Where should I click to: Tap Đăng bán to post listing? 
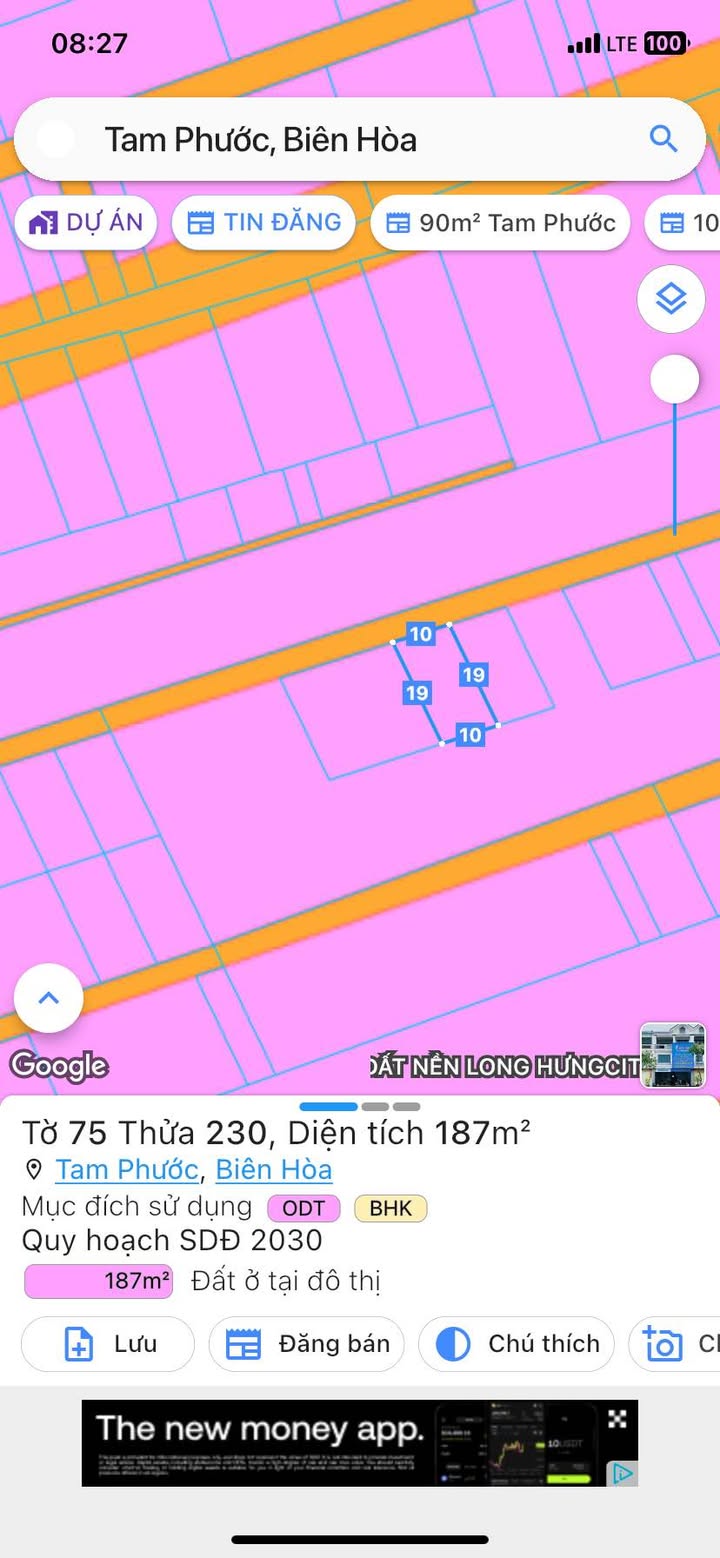(306, 1344)
